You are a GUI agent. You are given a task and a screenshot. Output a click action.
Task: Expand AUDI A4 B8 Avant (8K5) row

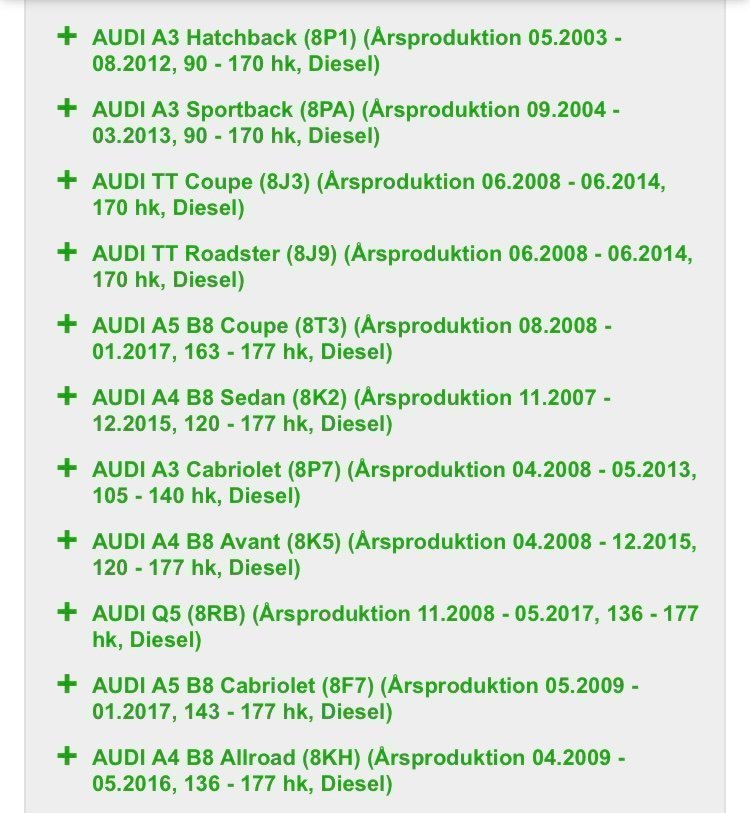coord(67,540)
